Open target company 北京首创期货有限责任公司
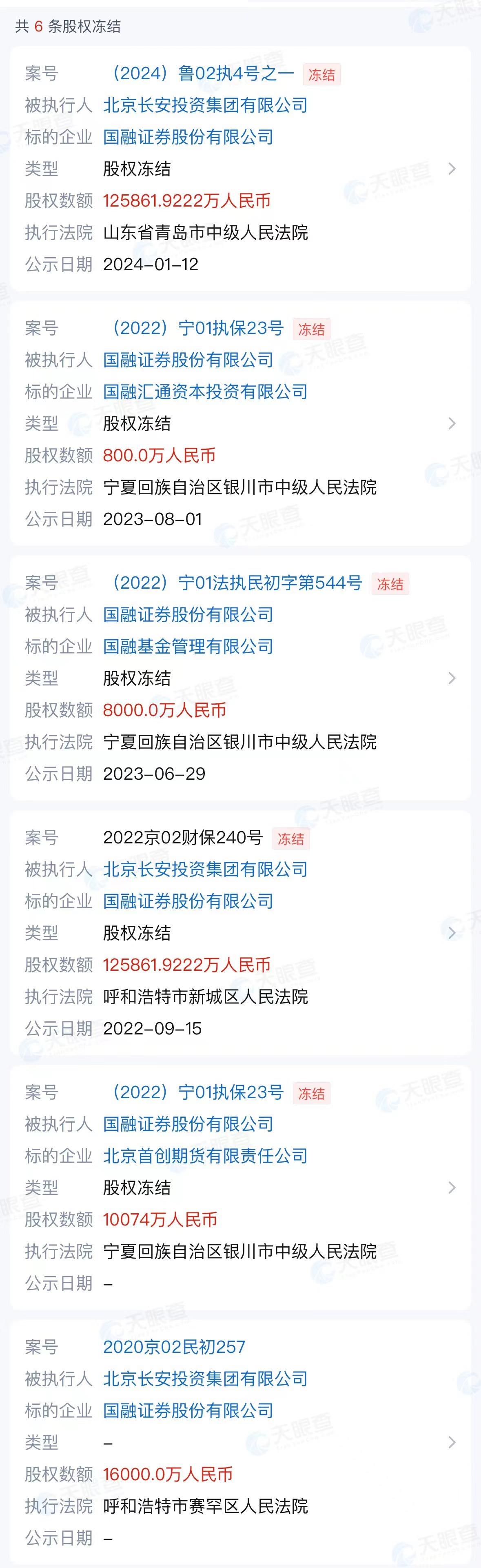The height and width of the screenshot is (1568, 481). pos(205,1156)
